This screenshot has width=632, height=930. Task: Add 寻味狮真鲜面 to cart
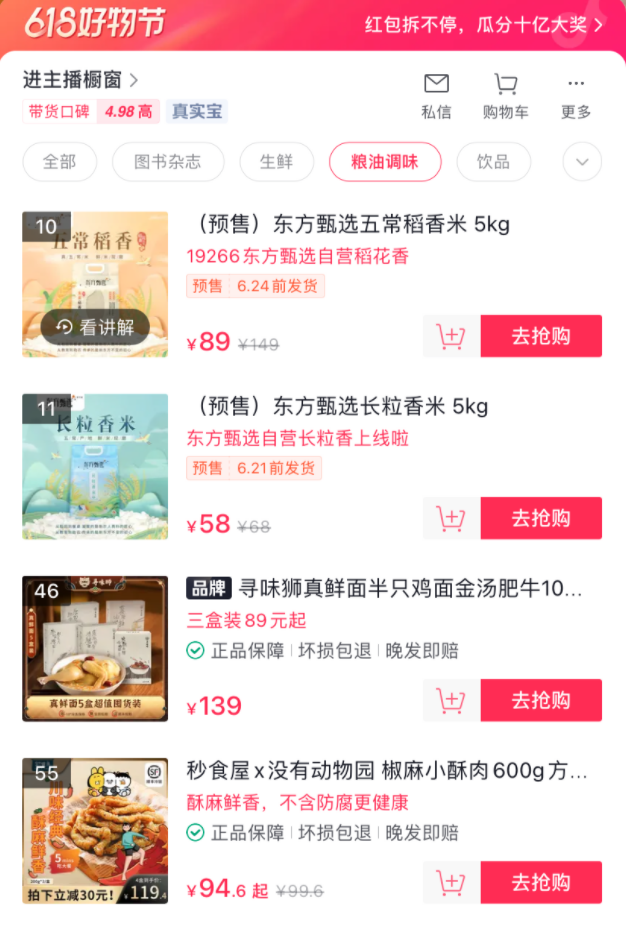click(x=451, y=700)
